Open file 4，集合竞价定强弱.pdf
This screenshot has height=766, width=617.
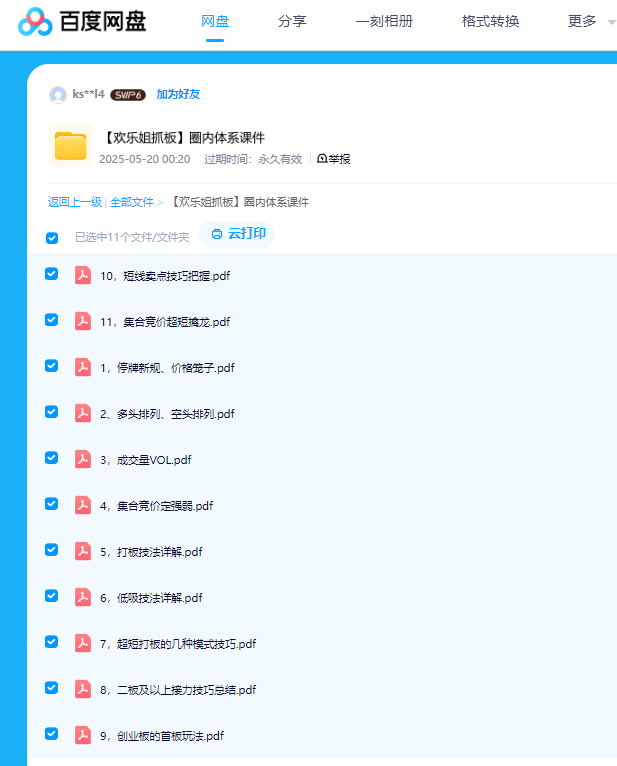[156, 506]
